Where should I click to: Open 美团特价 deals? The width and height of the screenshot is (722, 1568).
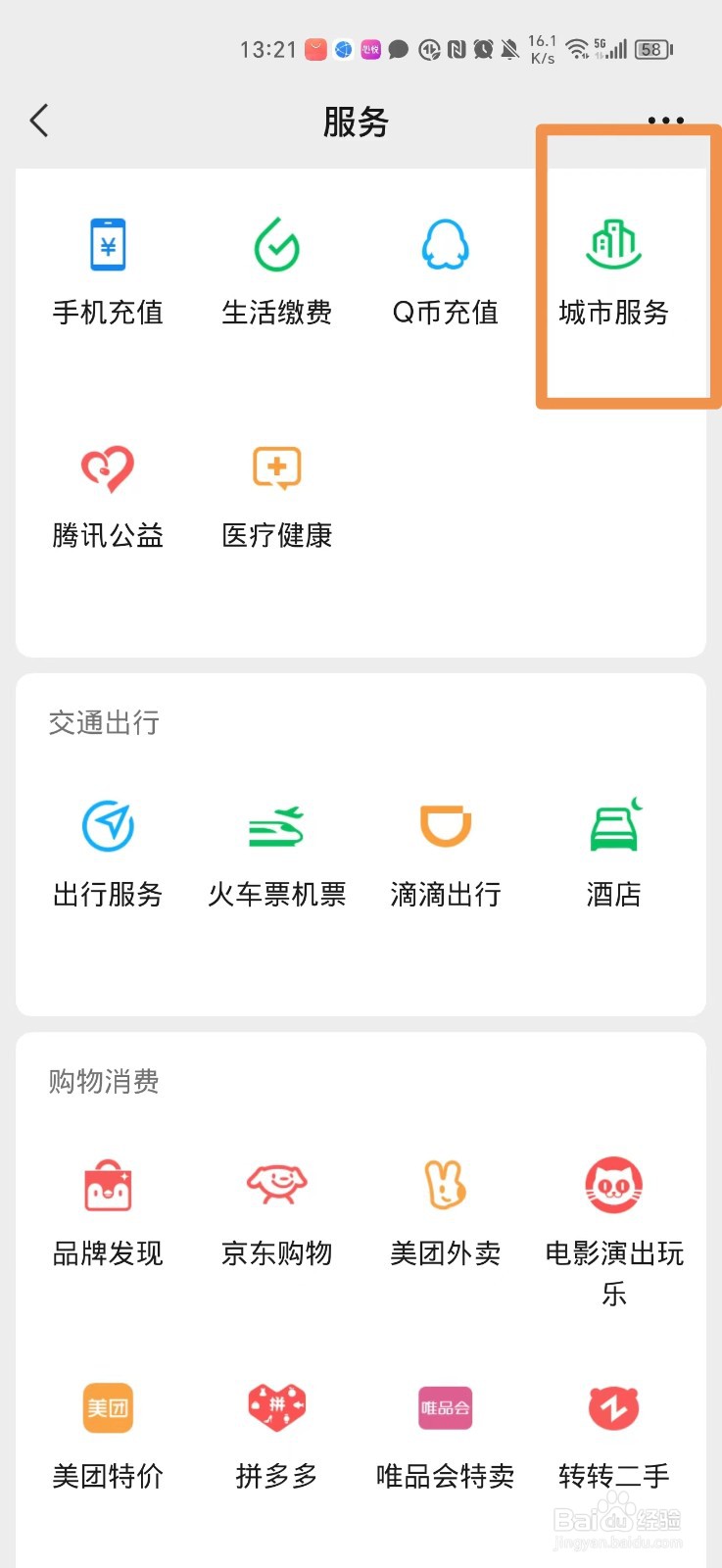pyautogui.click(x=108, y=1437)
